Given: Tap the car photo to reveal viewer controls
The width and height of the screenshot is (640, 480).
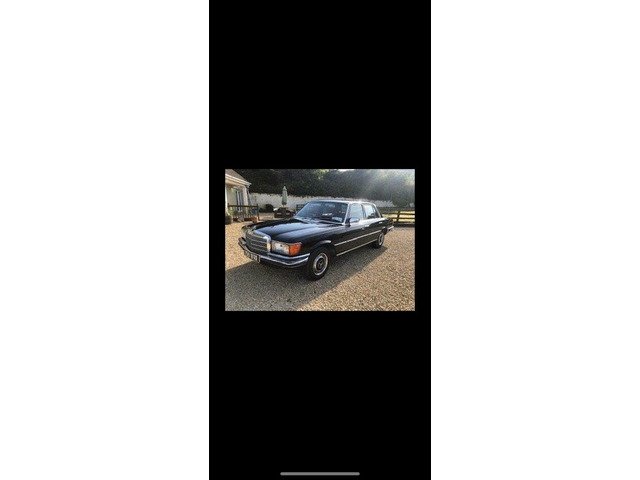Looking at the screenshot, I should [x=320, y=240].
